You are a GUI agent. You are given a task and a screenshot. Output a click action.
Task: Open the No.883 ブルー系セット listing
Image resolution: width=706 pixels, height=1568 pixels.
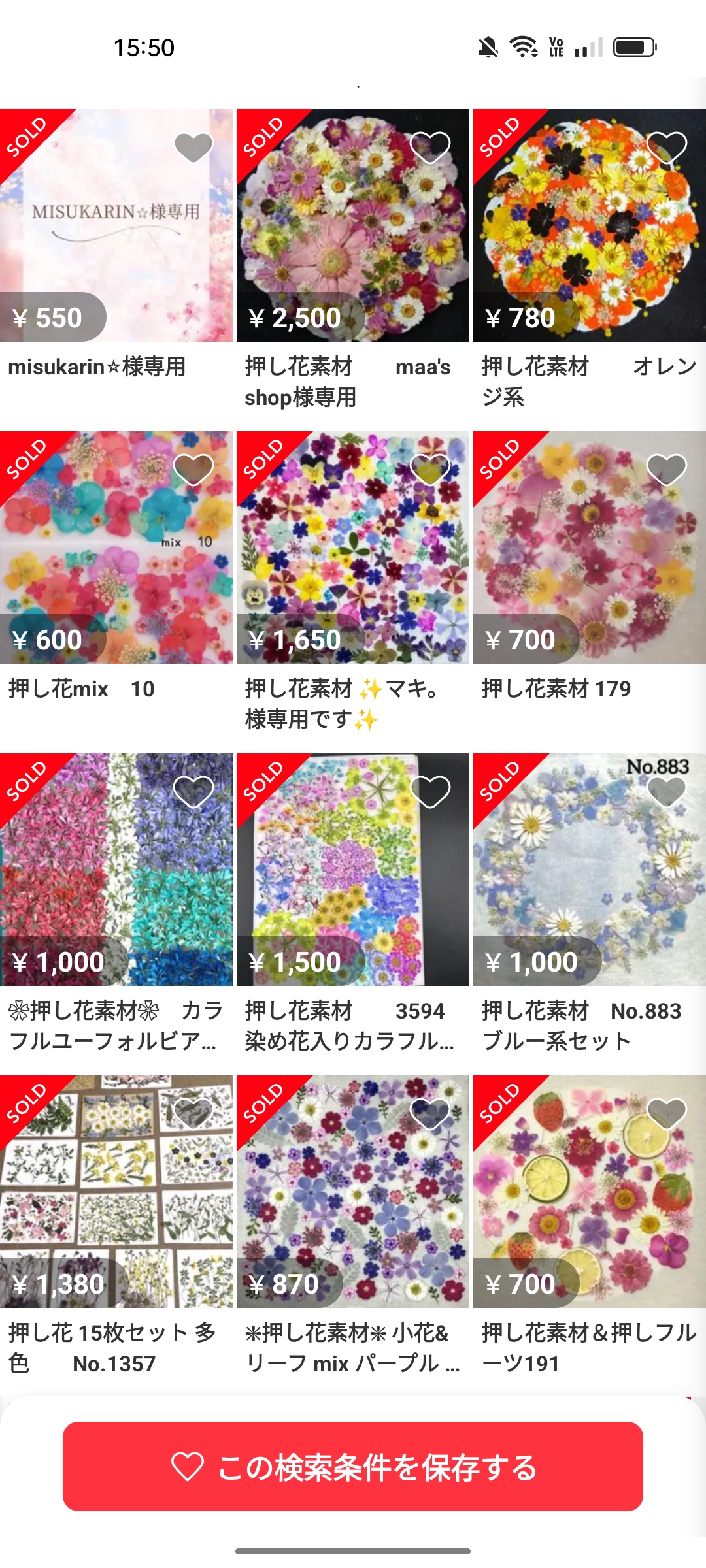point(588,870)
